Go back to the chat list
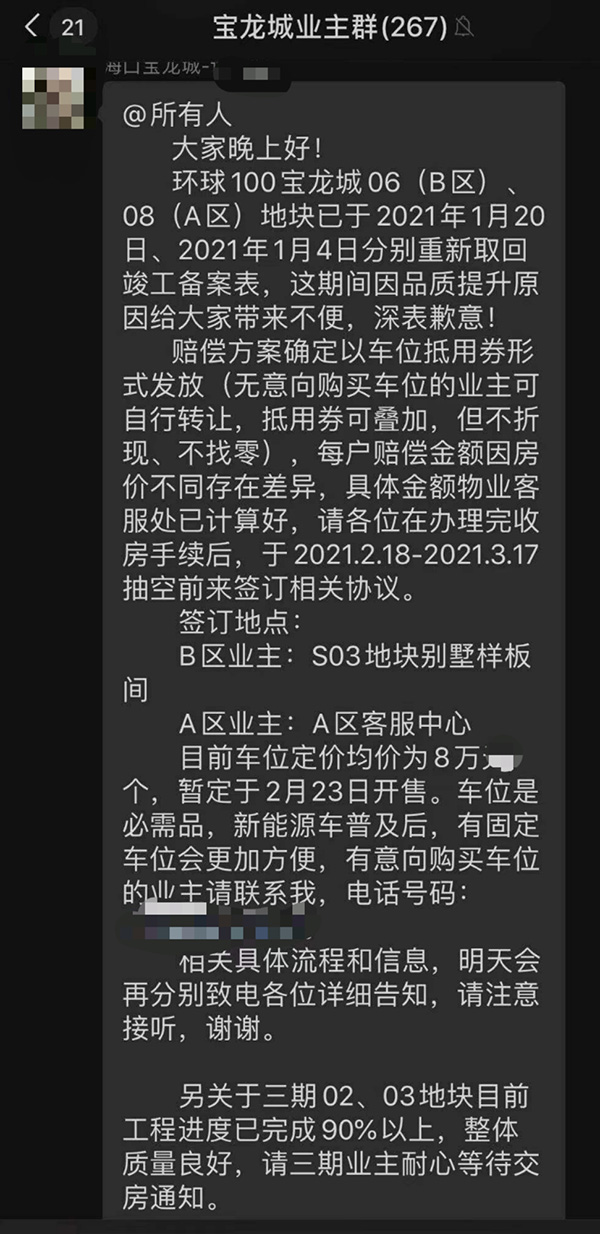The image size is (600, 1234). [x=32, y=27]
